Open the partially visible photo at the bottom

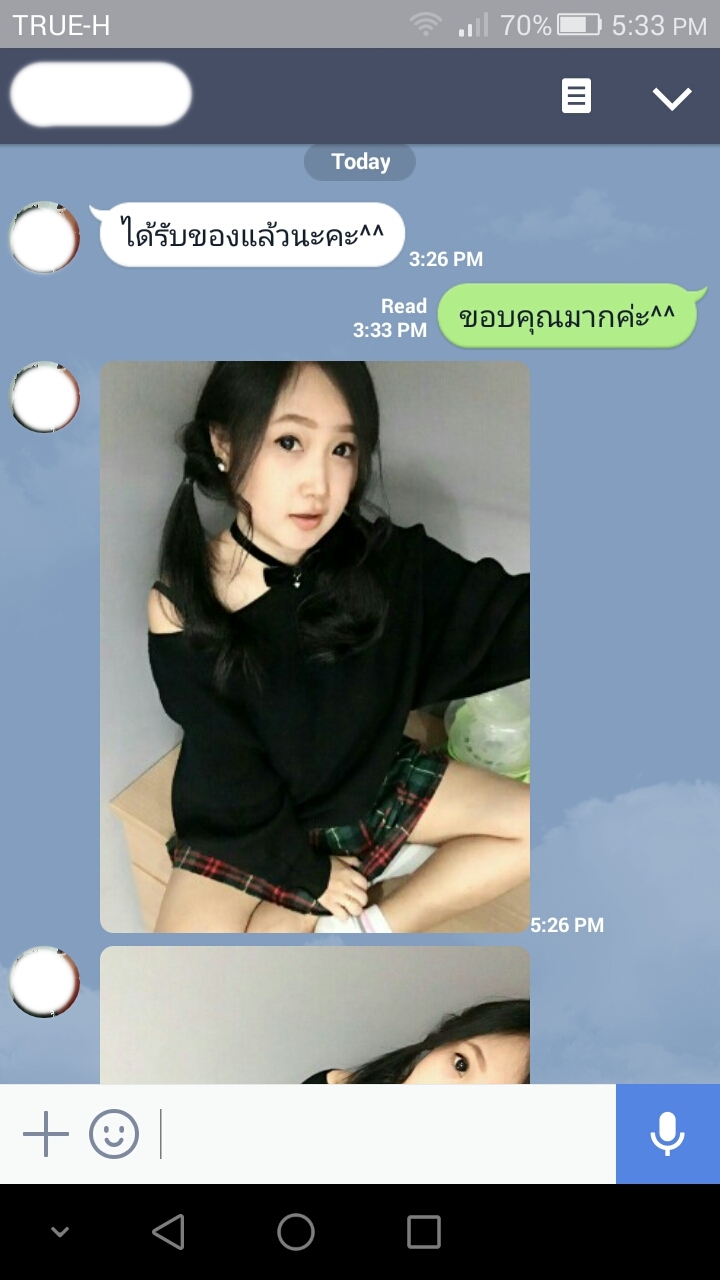(x=314, y=1015)
